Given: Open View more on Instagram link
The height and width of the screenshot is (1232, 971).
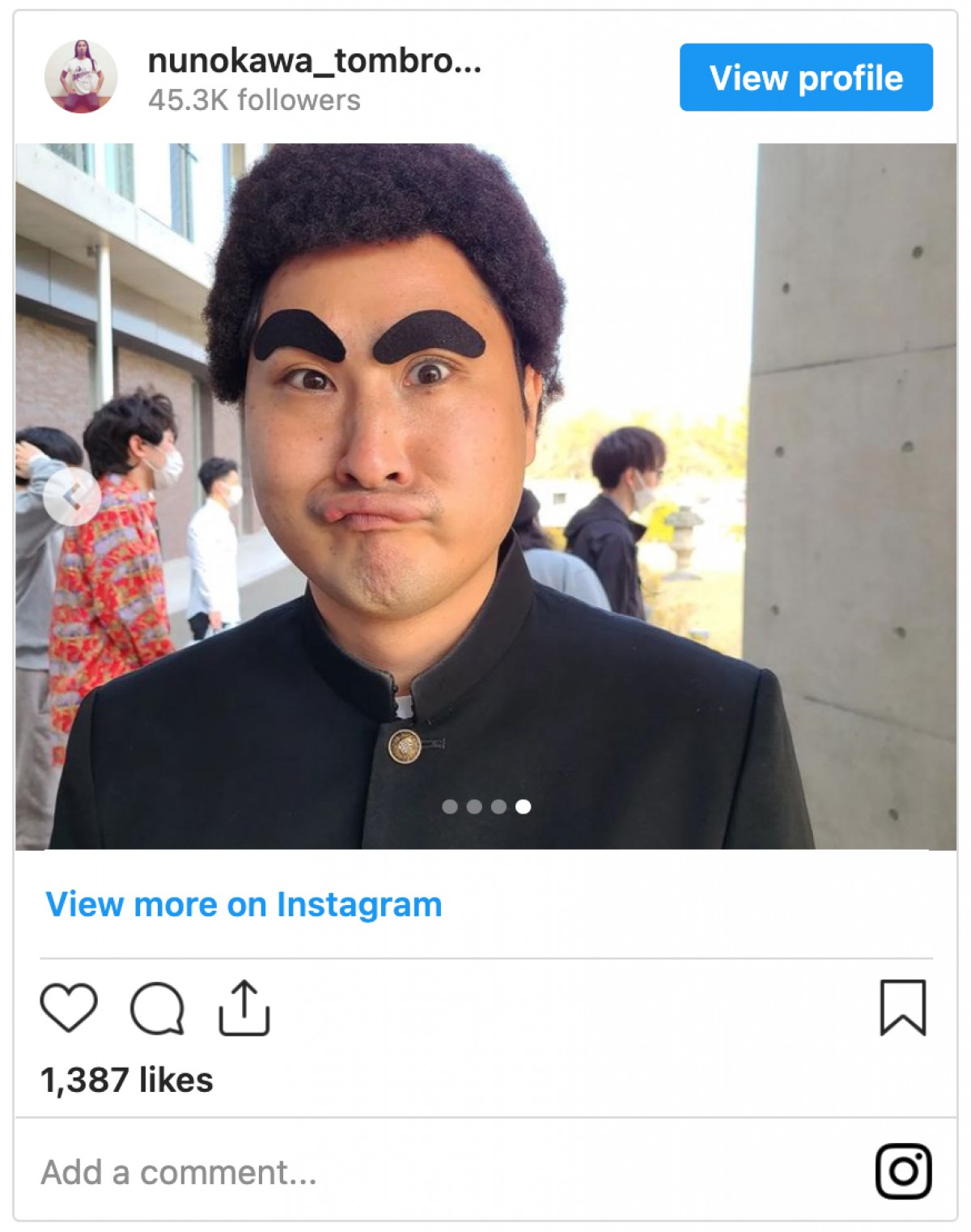Looking at the screenshot, I should coord(244,904).
